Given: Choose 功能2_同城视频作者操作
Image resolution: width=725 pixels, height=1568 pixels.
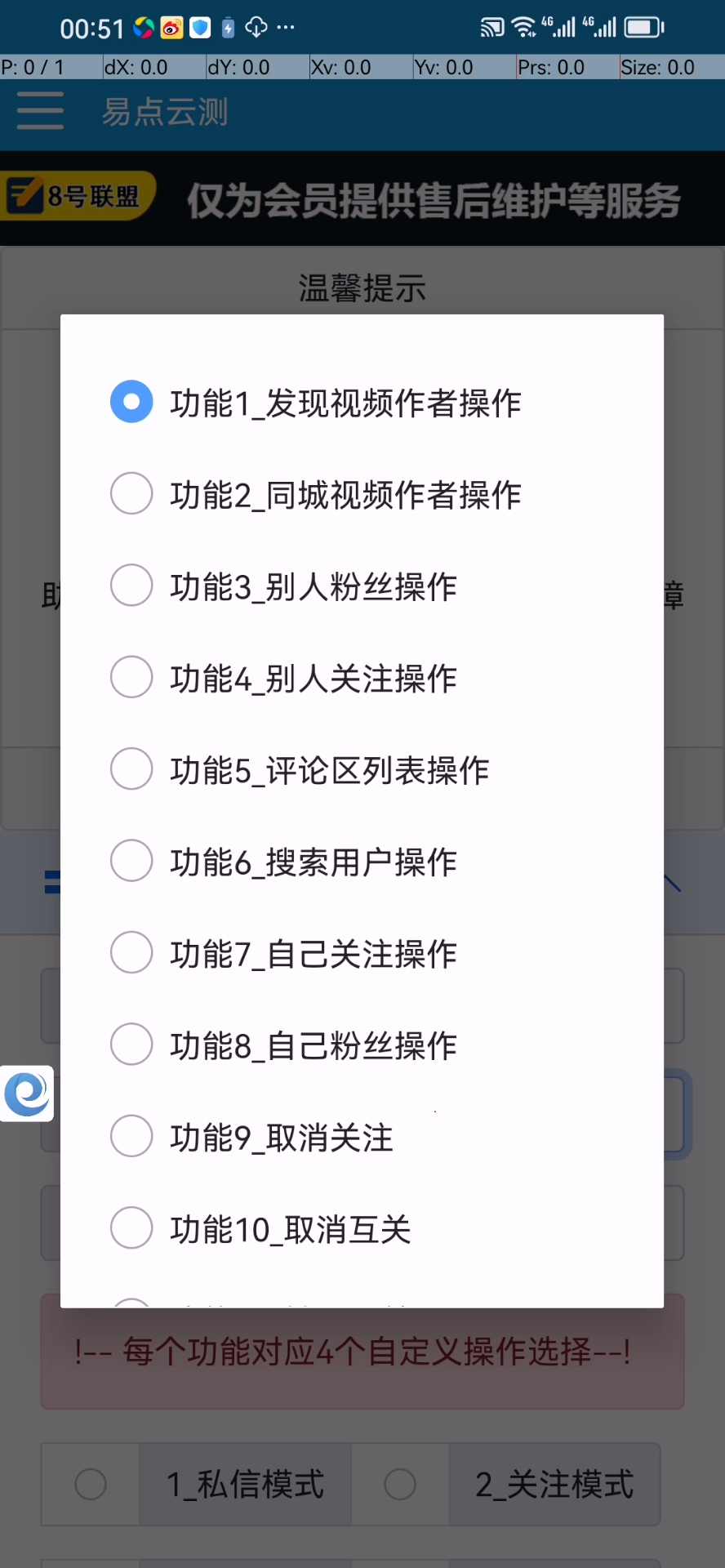Looking at the screenshot, I should pyautogui.click(x=131, y=493).
